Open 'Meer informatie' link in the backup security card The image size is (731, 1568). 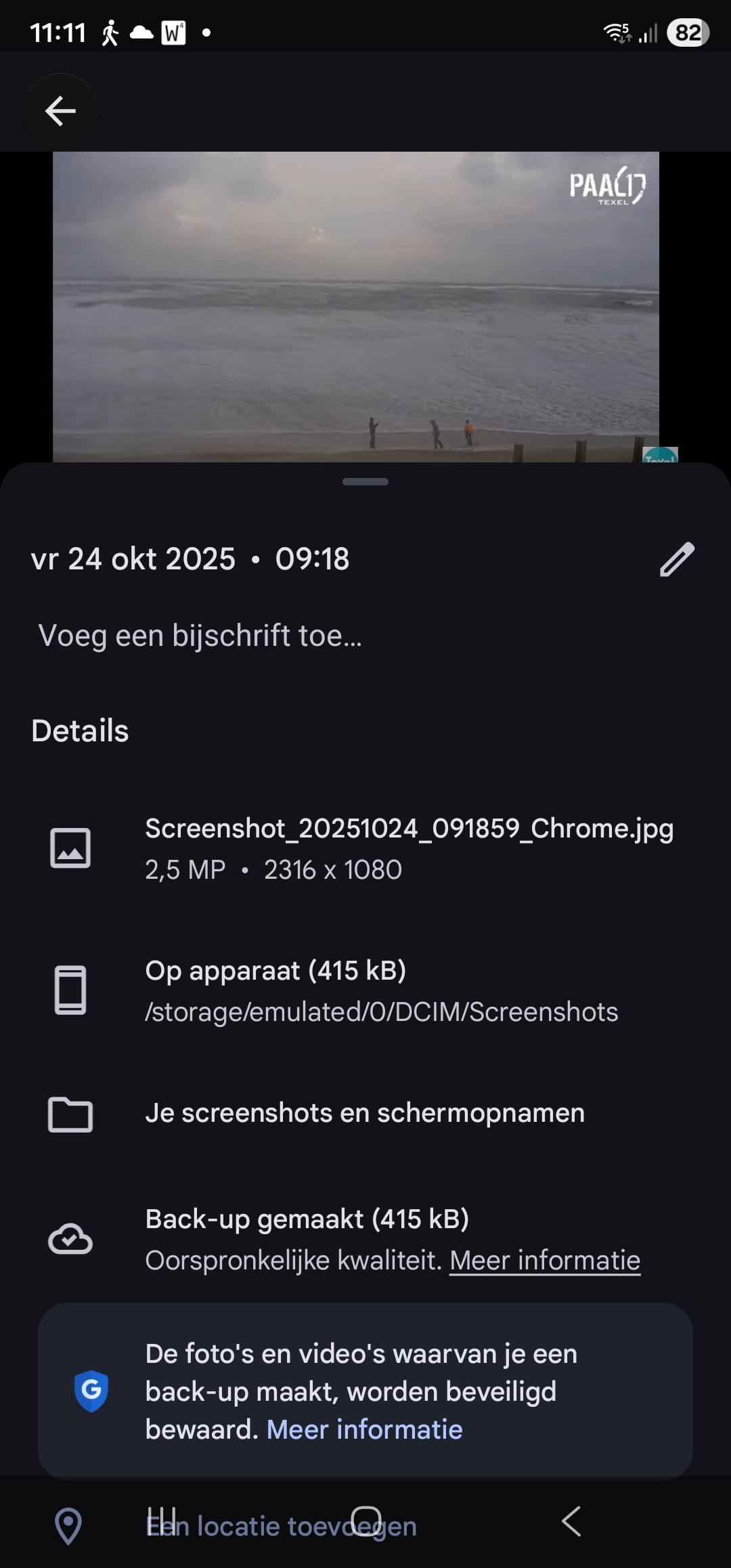[364, 1430]
